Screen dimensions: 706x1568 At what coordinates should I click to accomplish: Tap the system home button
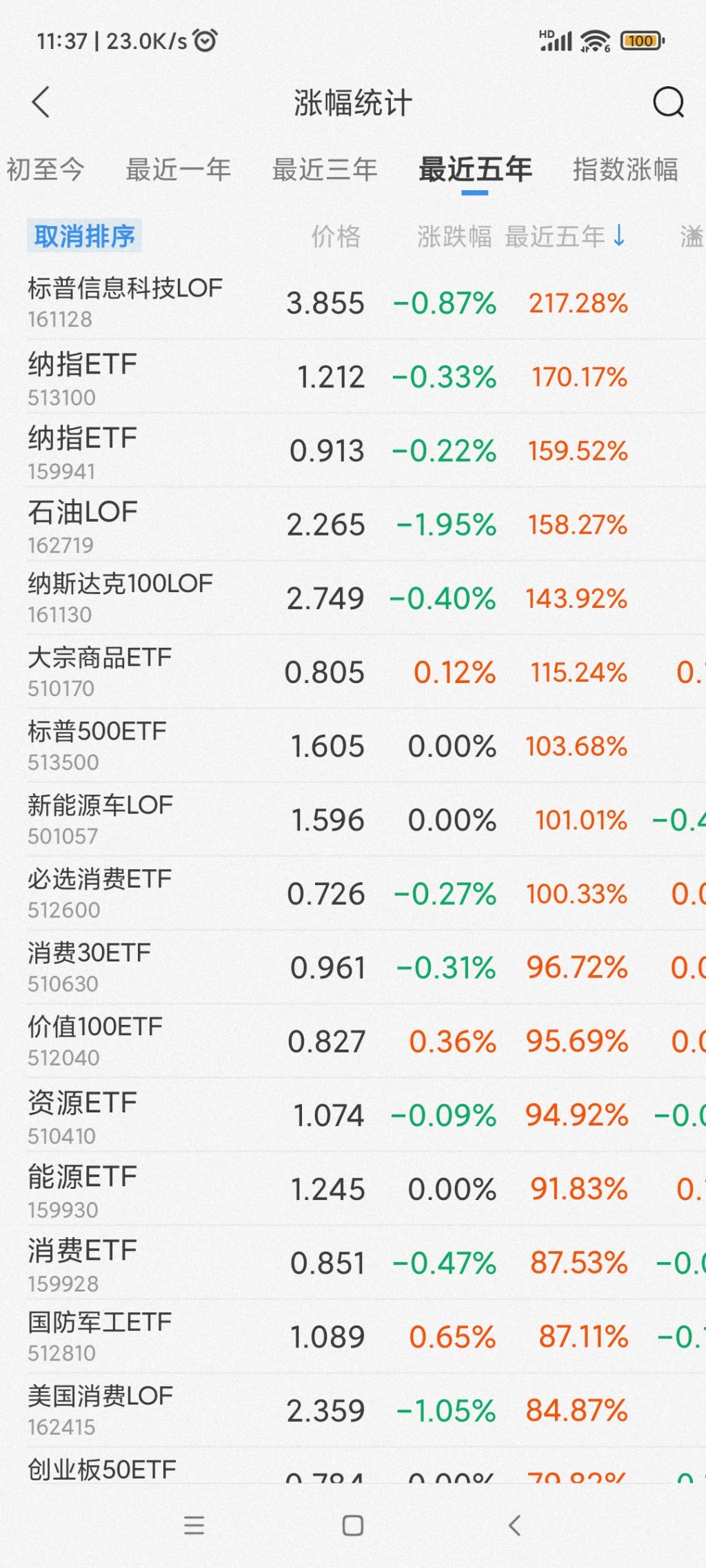[x=352, y=1525]
